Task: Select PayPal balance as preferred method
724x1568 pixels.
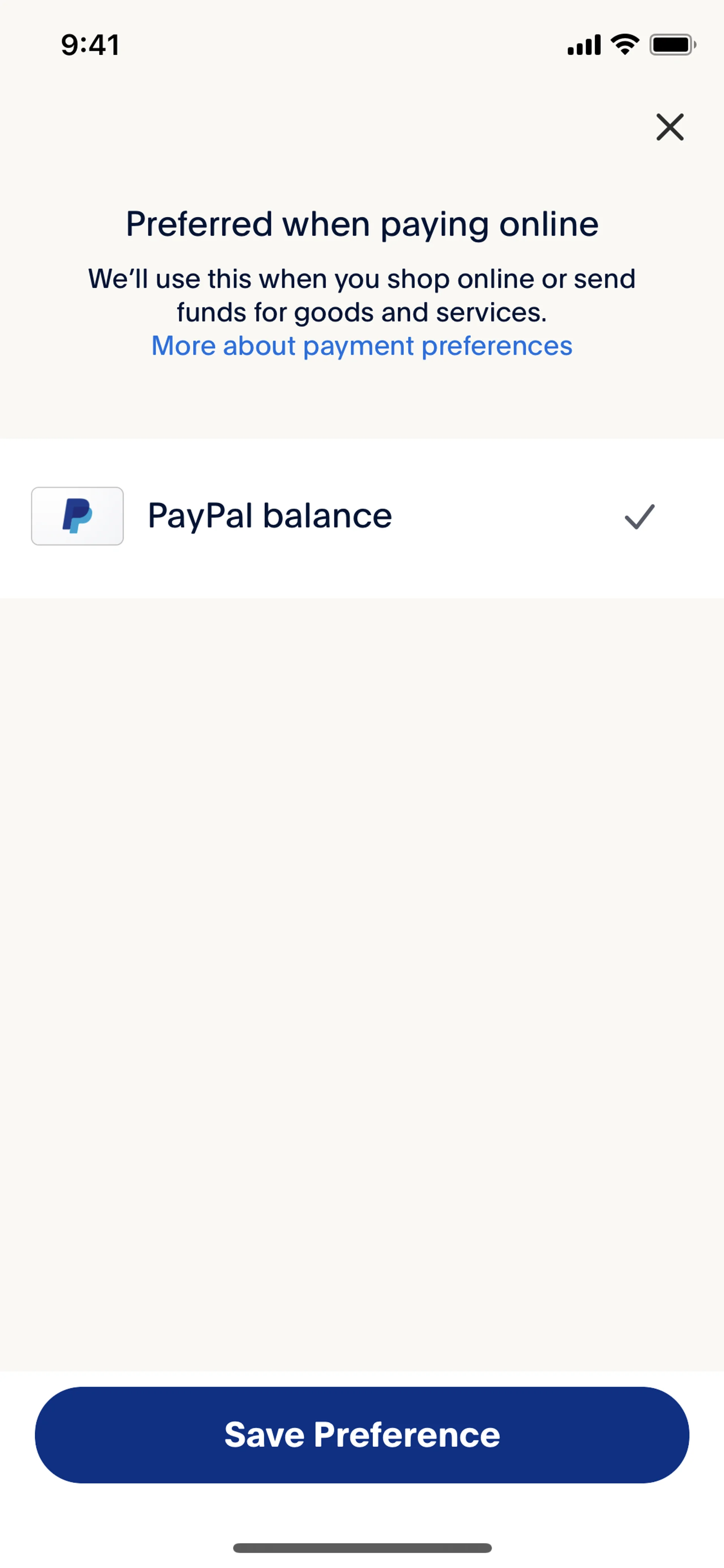Action: [x=362, y=516]
